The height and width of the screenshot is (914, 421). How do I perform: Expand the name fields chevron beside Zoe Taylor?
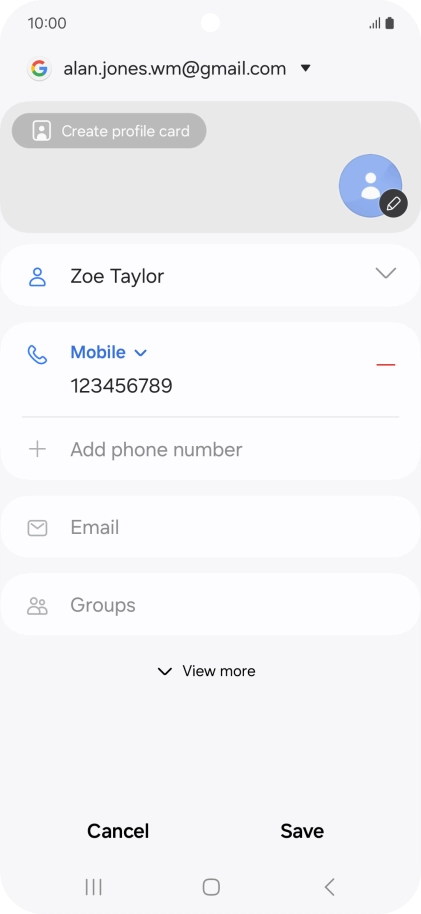pyautogui.click(x=386, y=273)
